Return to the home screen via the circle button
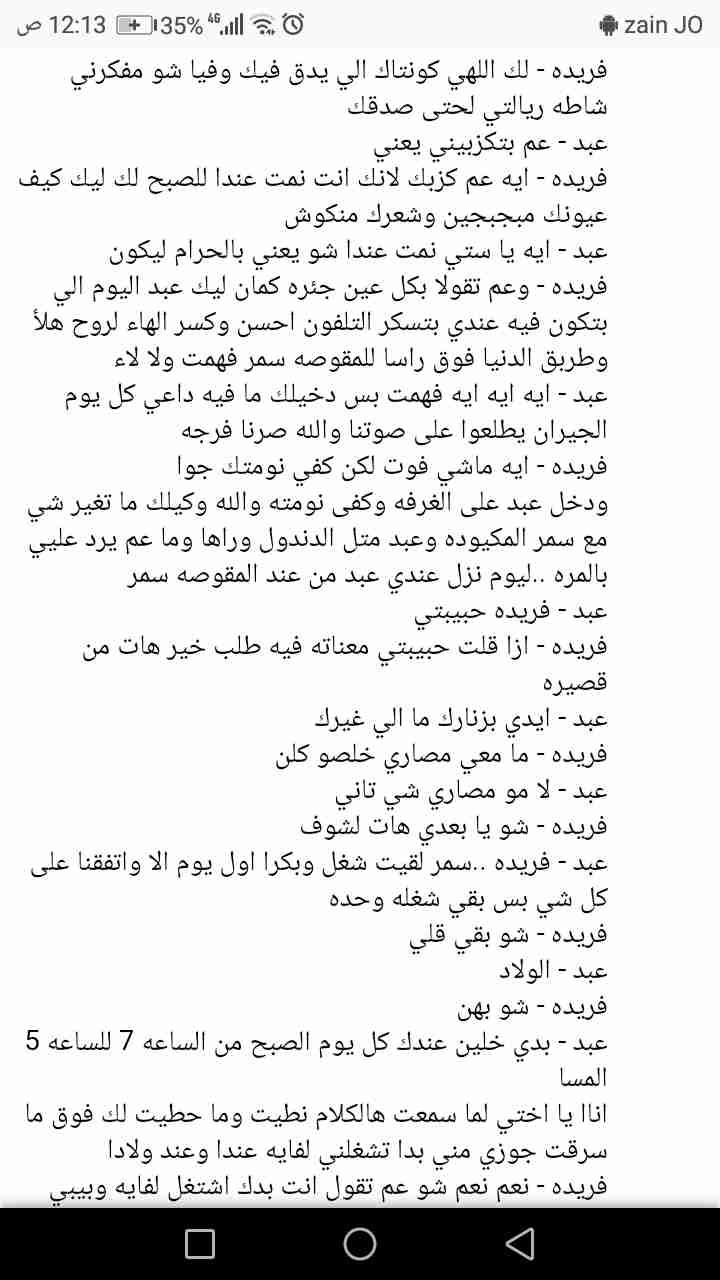This screenshot has height=1280, width=720. pyautogui.click(x=360, y=1243)
